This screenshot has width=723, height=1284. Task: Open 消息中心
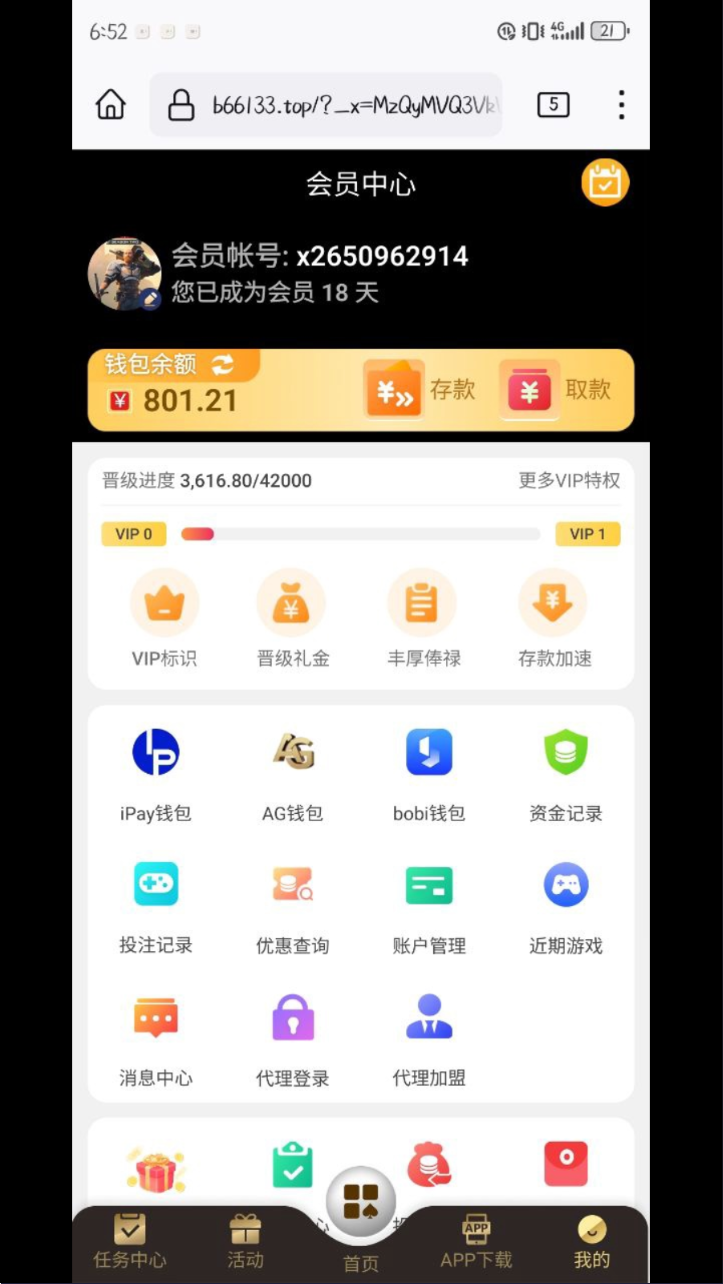coord(155,1041)
